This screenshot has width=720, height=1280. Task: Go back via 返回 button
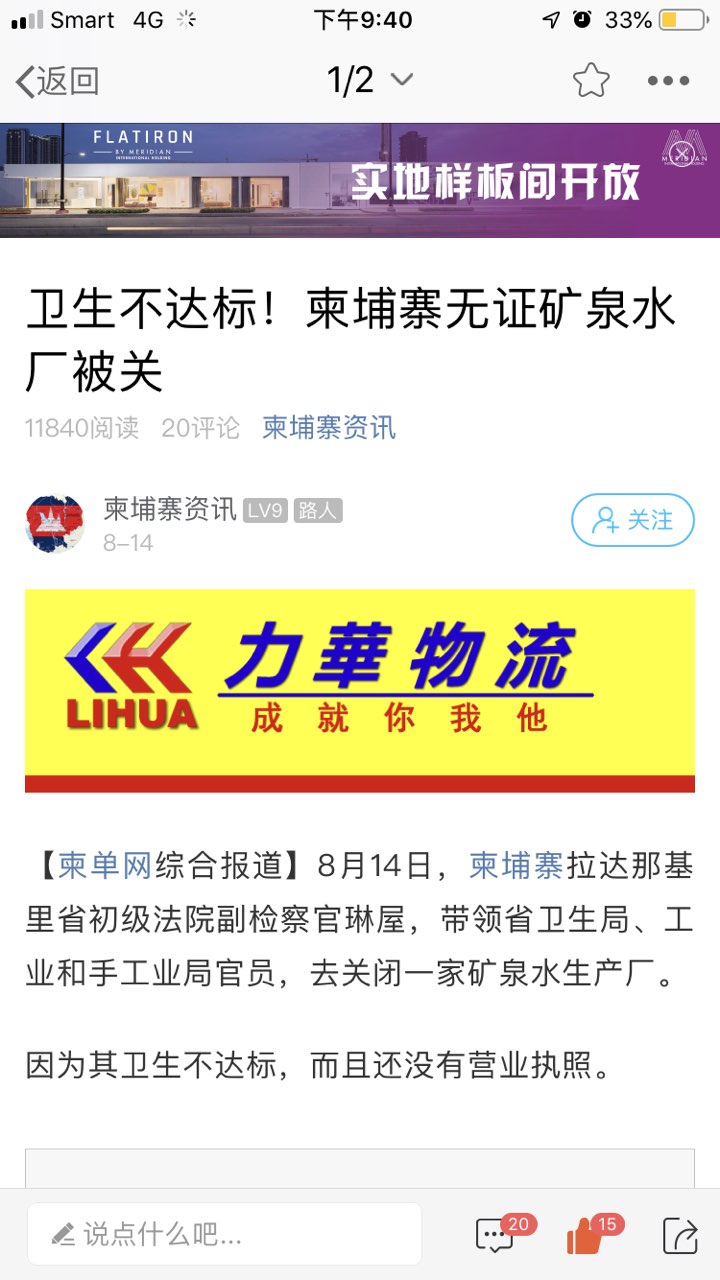point(57,81)
